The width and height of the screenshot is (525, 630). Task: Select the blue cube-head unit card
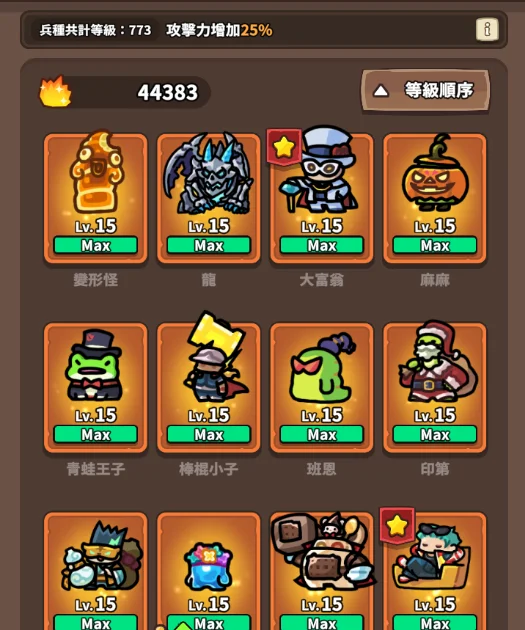[x=209, y=571]
